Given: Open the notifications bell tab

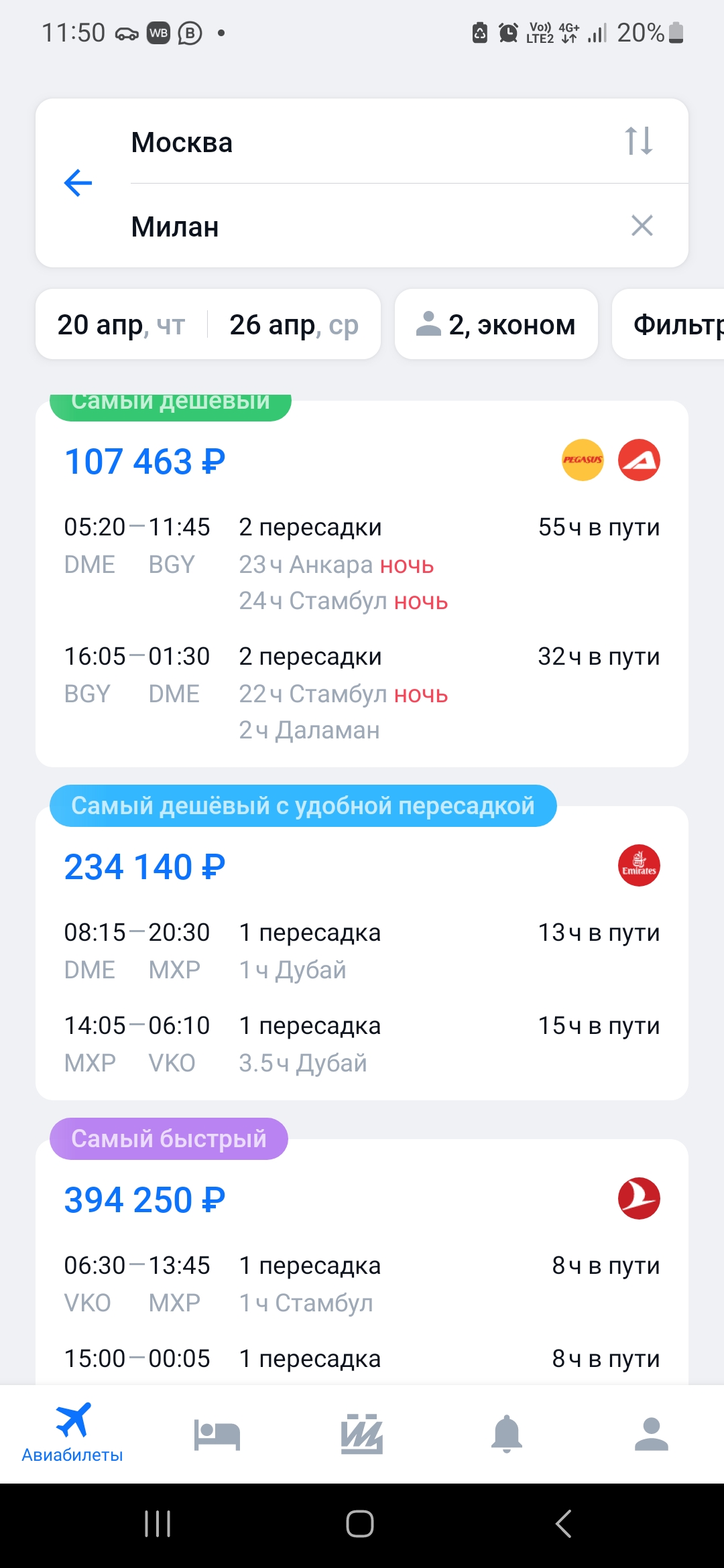Looking at the screenshot, I should (x=507, y=1435).
